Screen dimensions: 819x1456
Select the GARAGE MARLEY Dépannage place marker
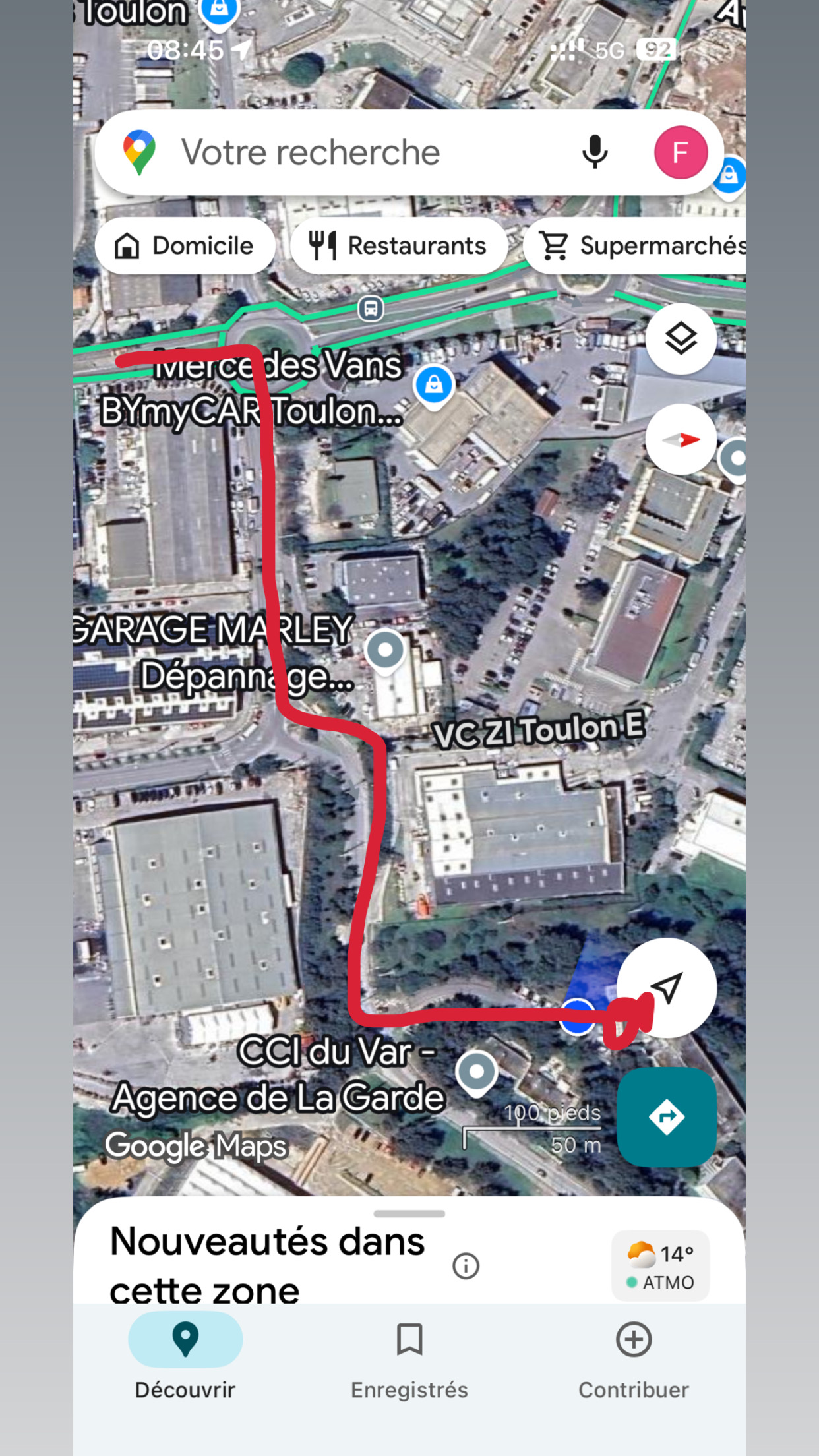(x=385, y=651)
